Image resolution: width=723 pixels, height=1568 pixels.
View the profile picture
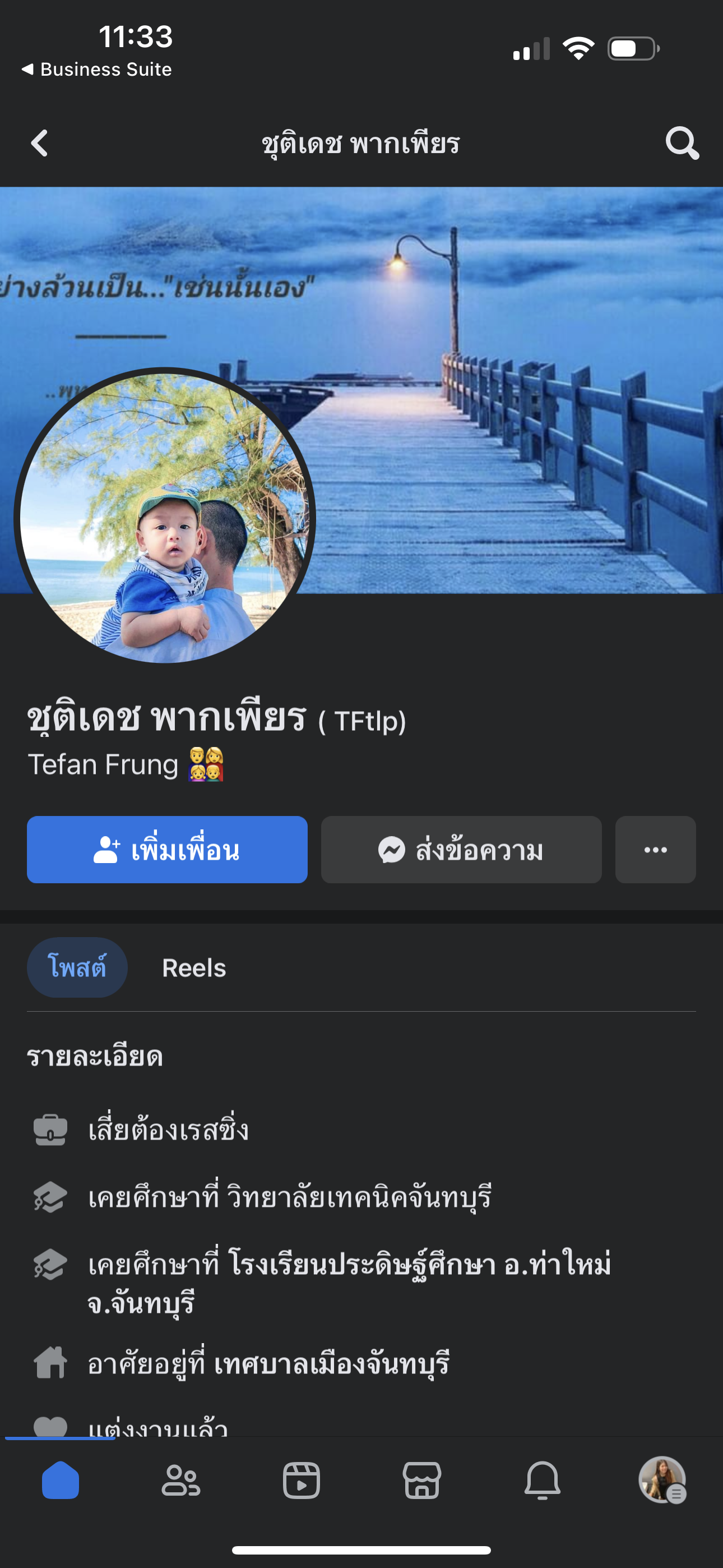tap(165, 518)
